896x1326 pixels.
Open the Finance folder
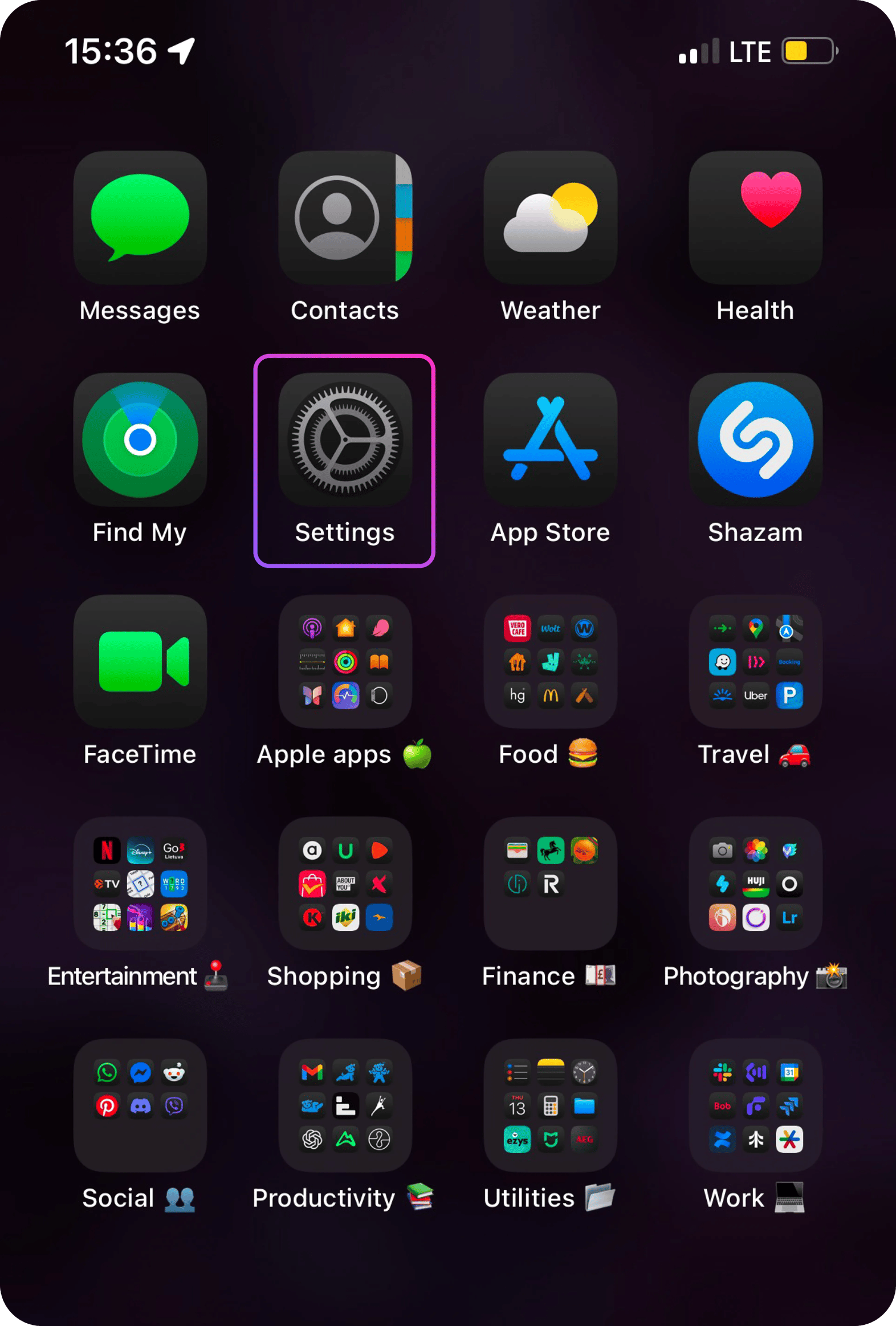[x=550, y=883]
